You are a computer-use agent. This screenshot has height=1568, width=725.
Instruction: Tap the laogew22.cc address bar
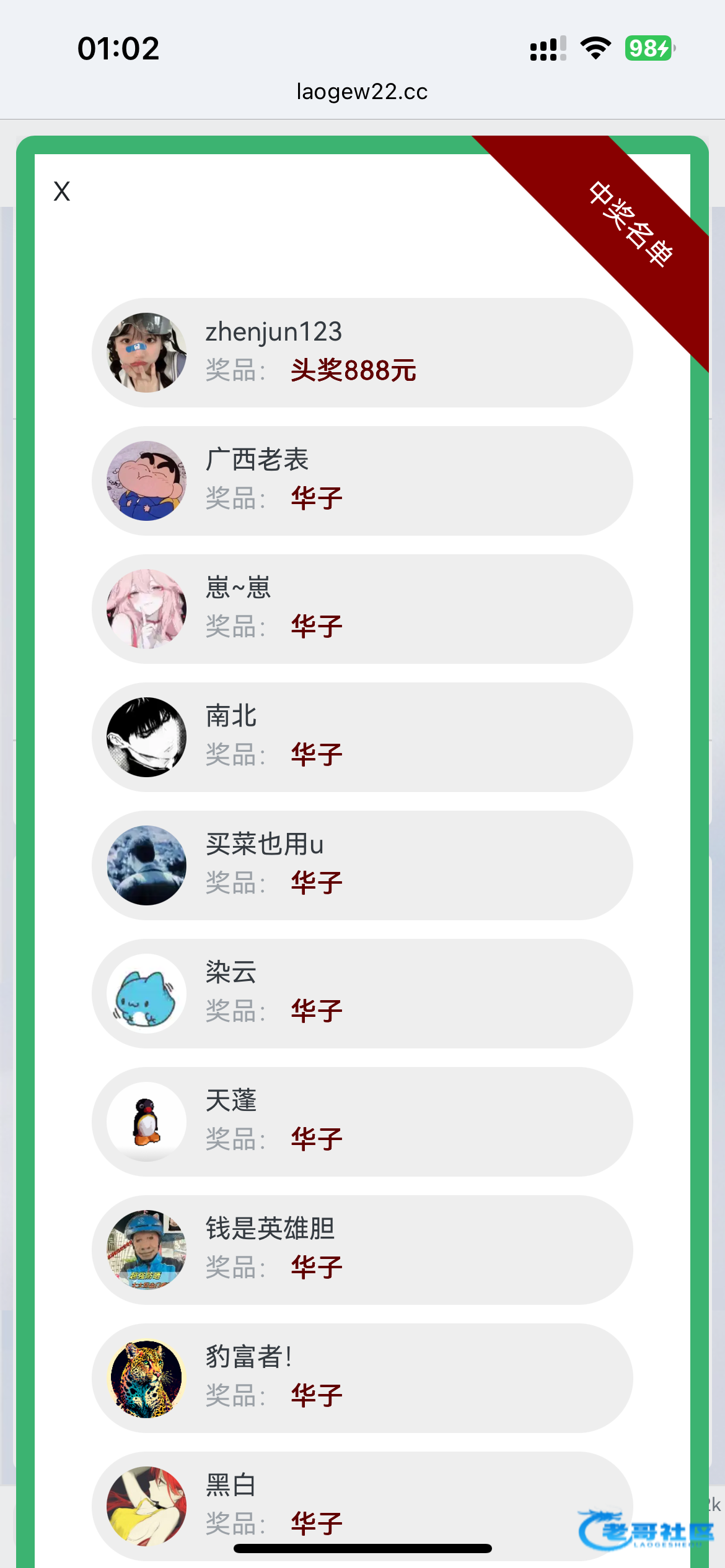point(362,92)
